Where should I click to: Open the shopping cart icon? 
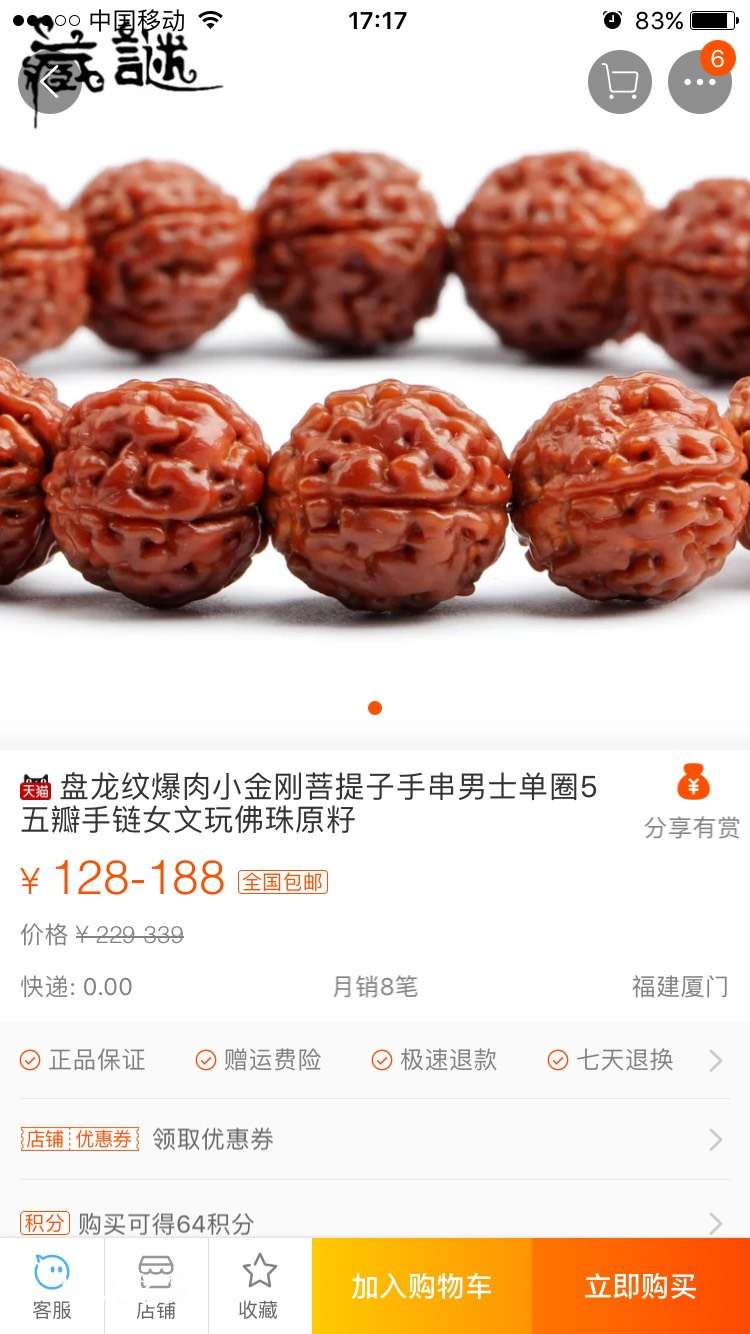point(620,82)
